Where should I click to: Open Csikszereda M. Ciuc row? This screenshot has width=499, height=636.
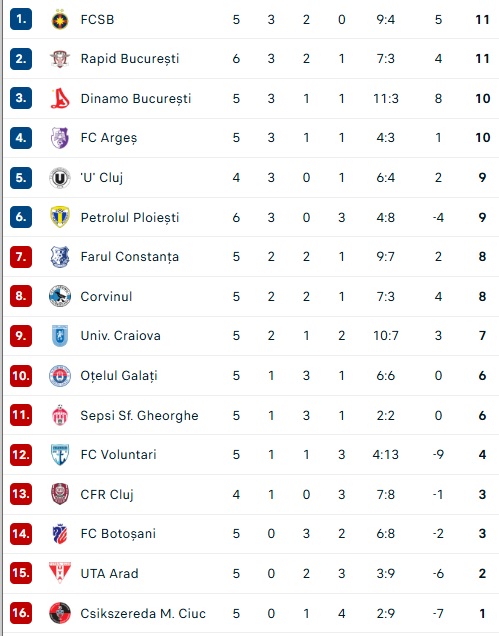coord(251,613)
